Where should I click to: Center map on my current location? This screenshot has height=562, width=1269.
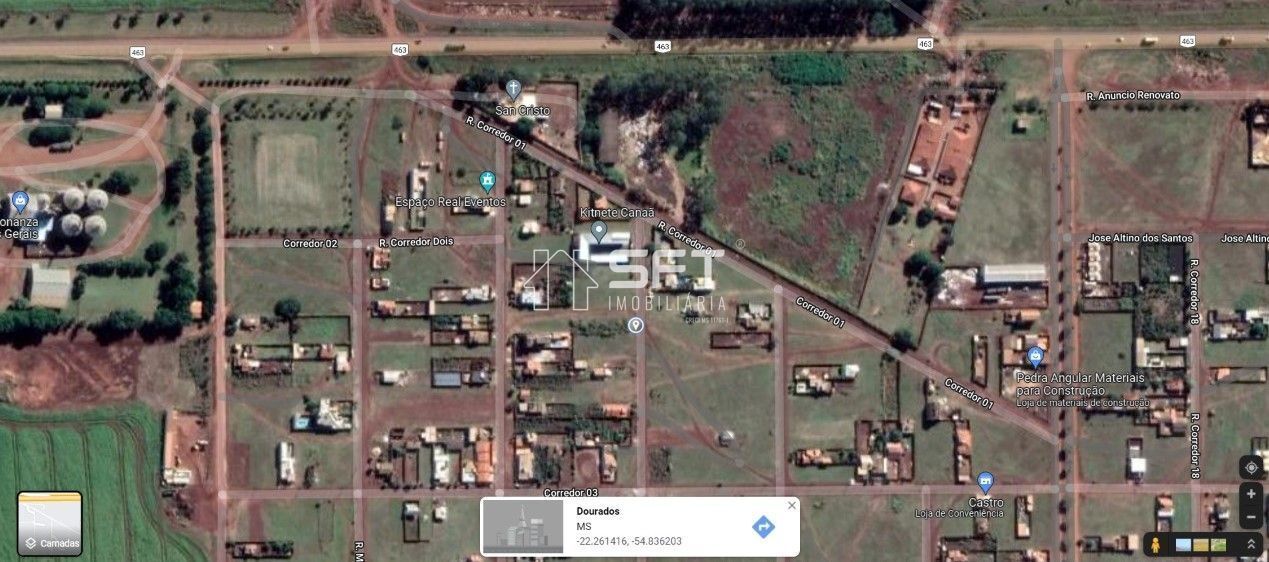[1251, 467]
